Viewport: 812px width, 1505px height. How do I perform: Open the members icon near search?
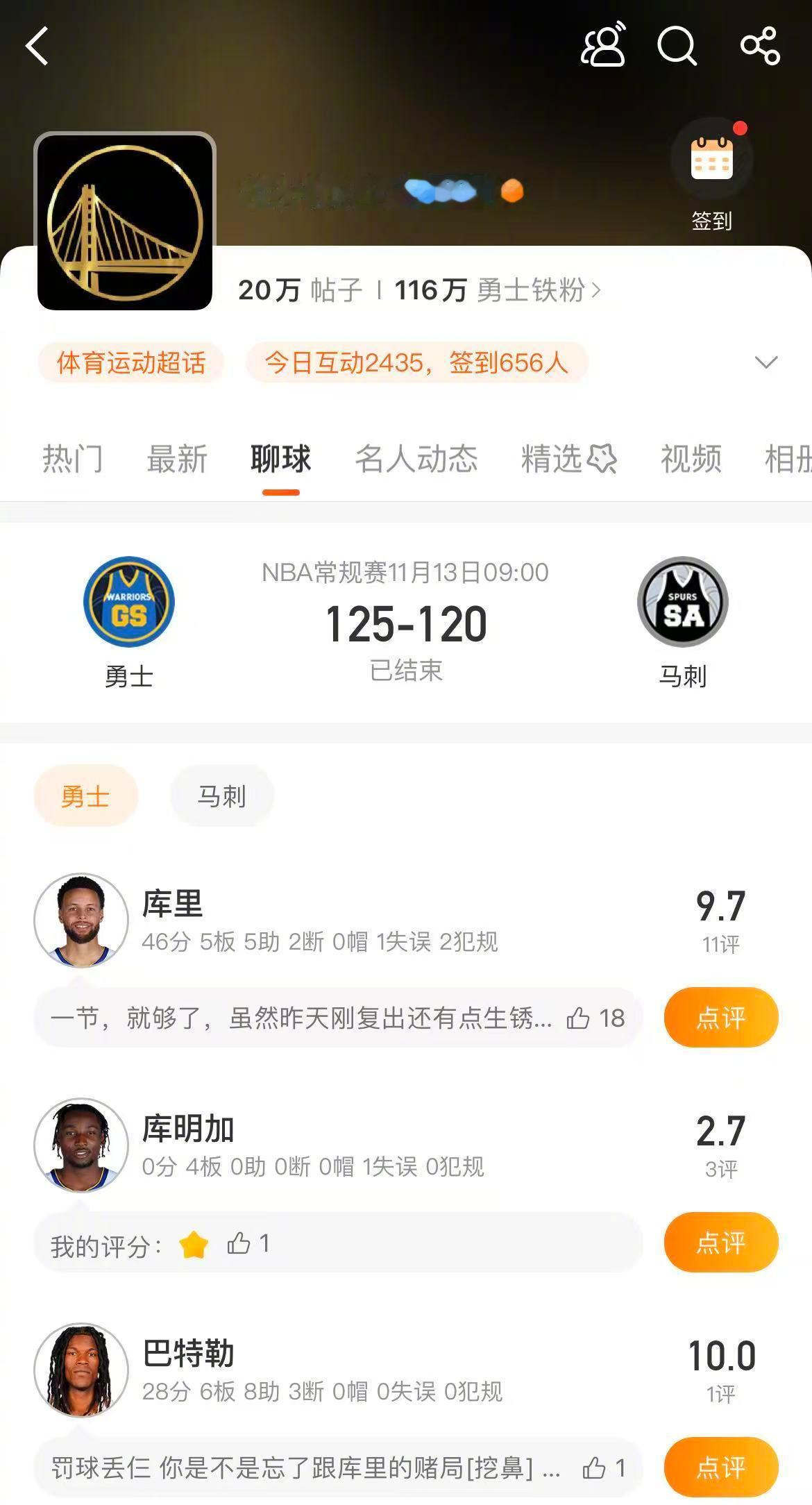click(x=602, y=47)
